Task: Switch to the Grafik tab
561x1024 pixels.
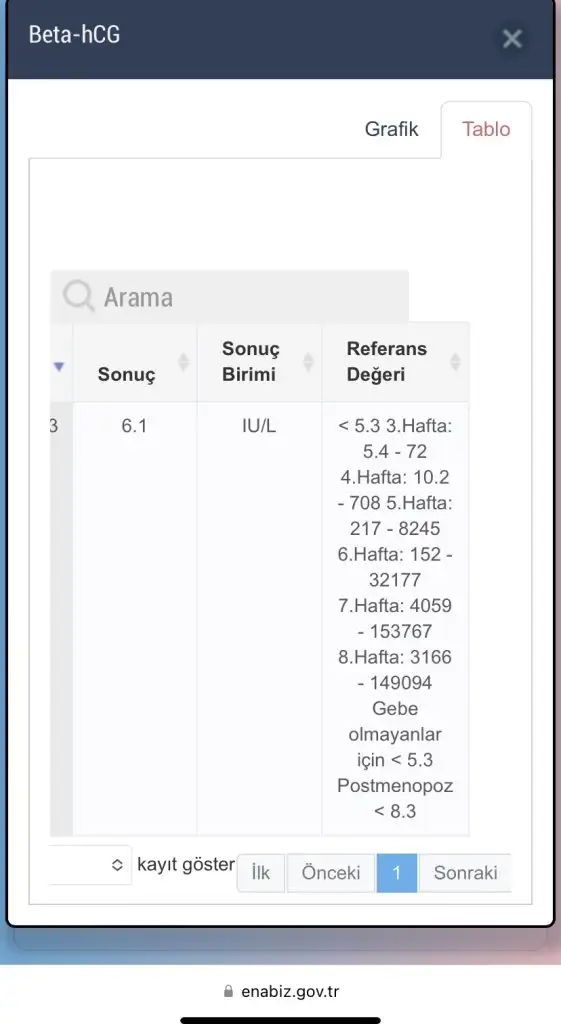Action: pyautogui.click(x=391, y=129)
